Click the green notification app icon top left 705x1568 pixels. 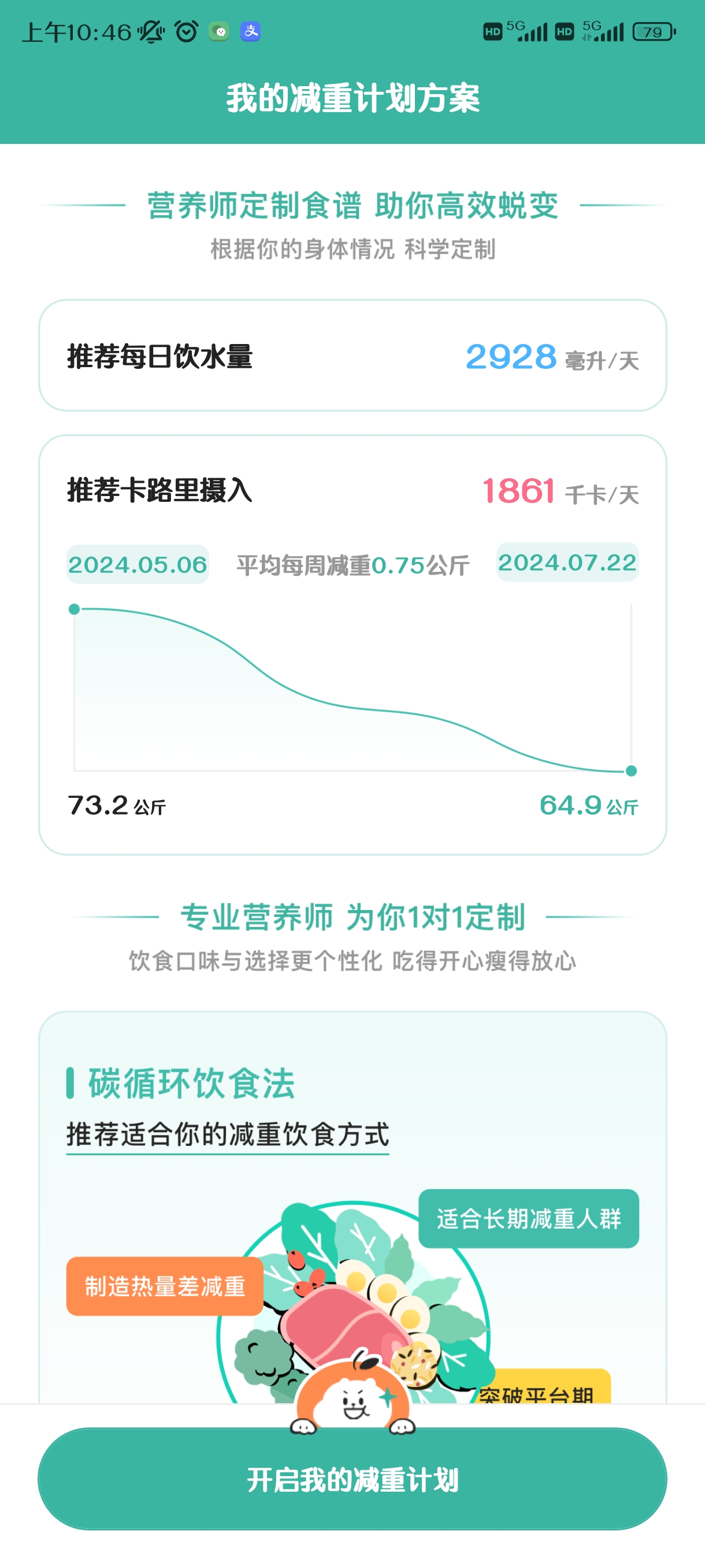219,32
